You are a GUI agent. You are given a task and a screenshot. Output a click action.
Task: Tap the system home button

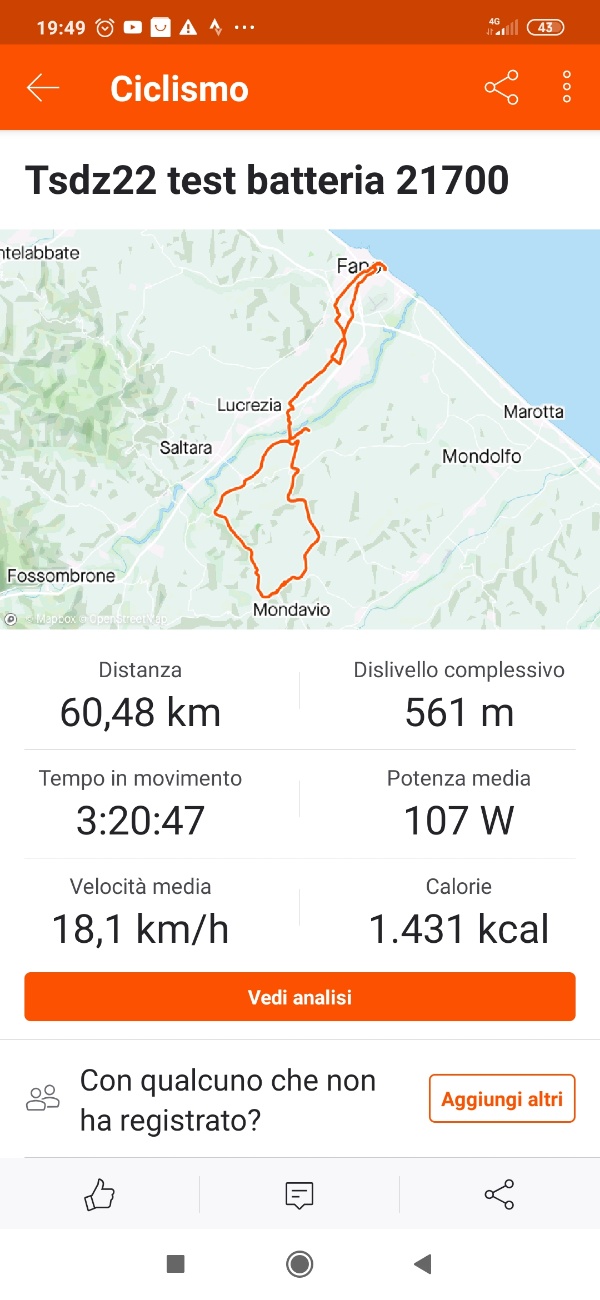click(x=299, y=1264)
